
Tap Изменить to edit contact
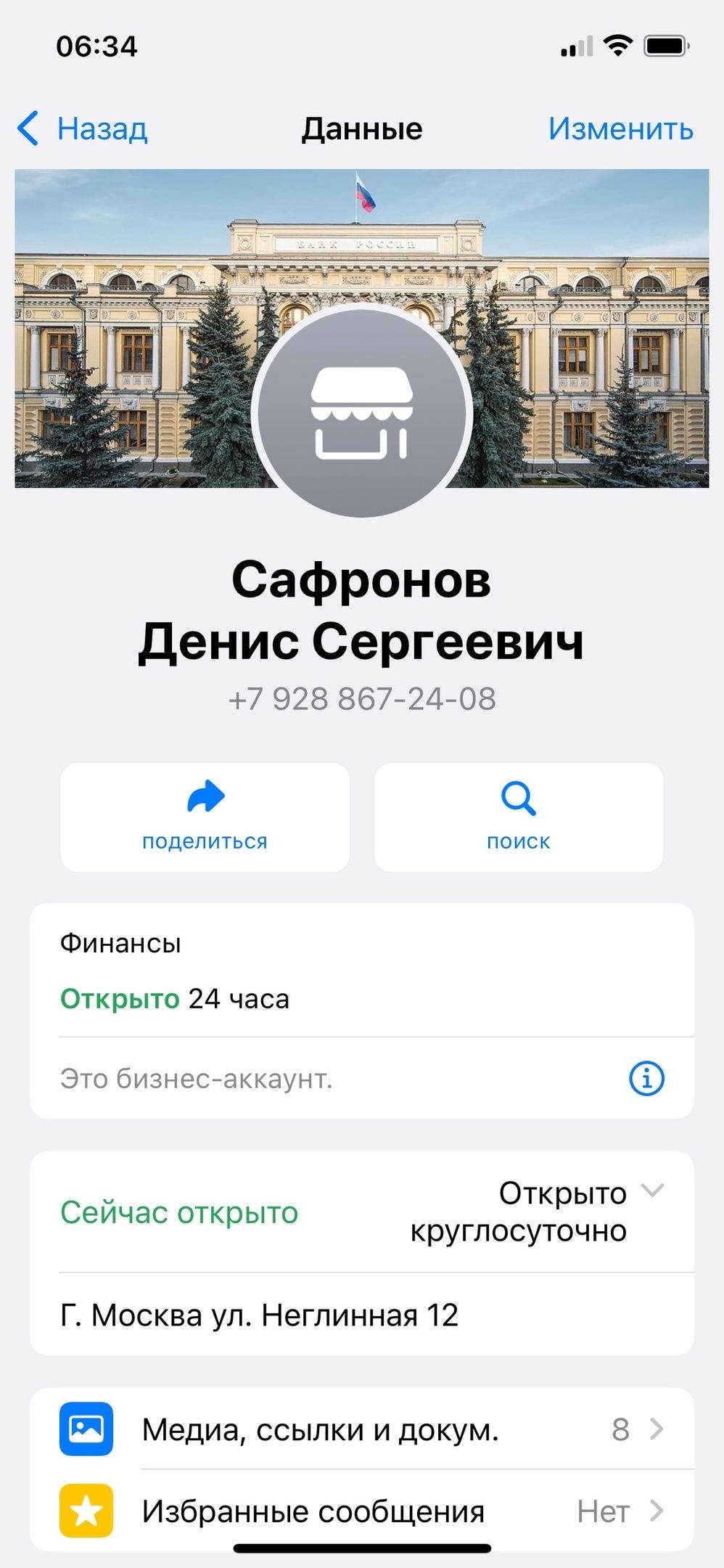[x=620, y=129]
